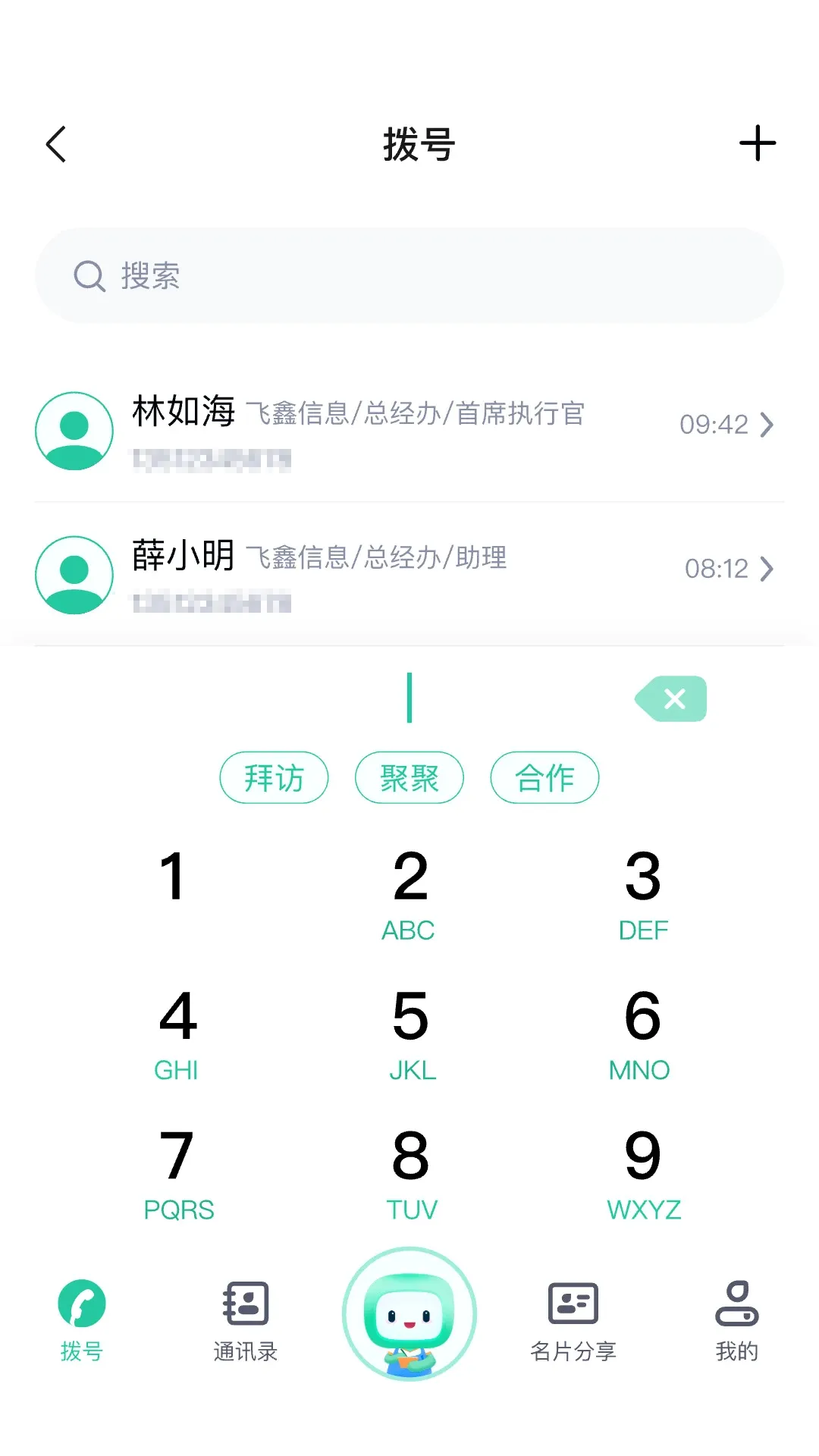The height and width of the screenshot is (1456, 819).
Task: Tap keypad number 7 PQRS
Action: point(177,1173)
